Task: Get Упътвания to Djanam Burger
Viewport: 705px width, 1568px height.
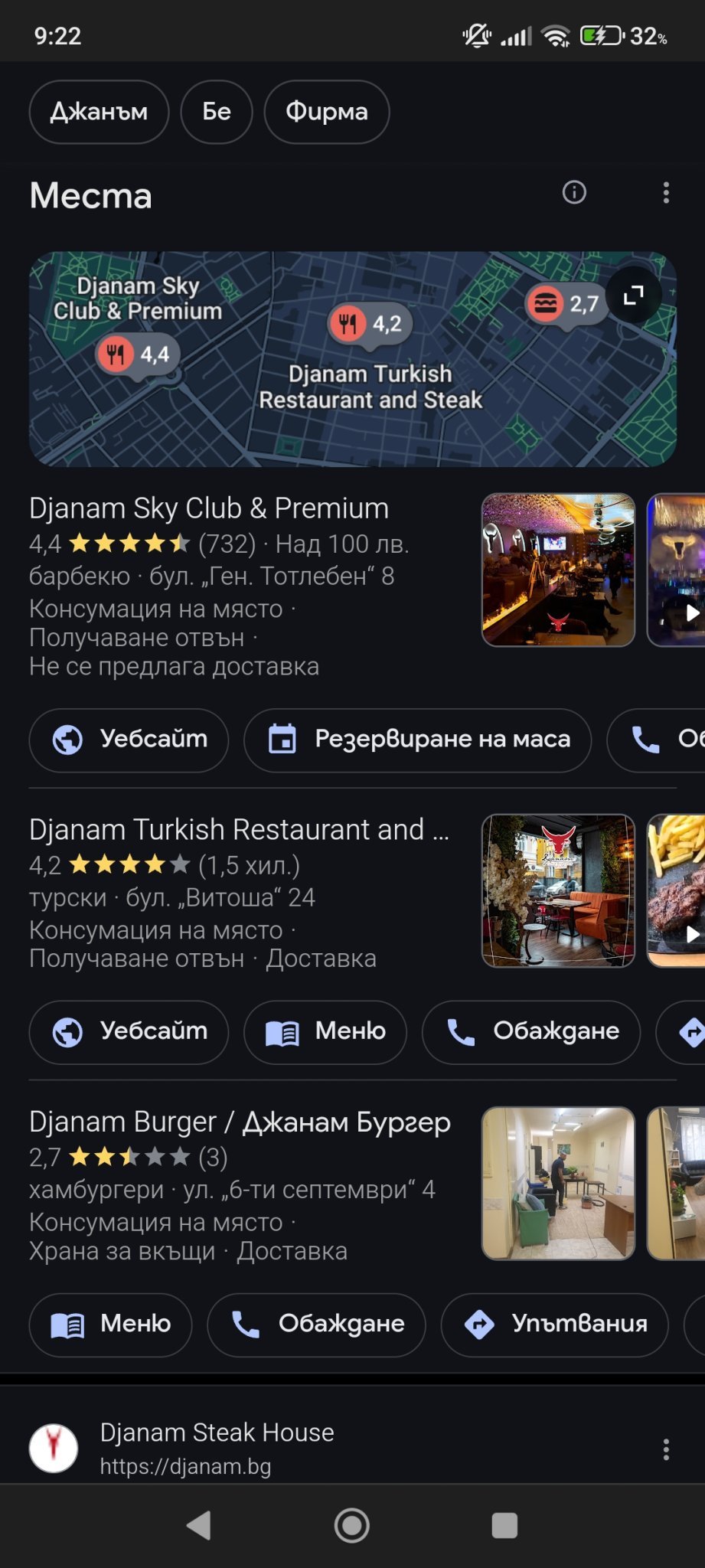Action: (555, 1325)
